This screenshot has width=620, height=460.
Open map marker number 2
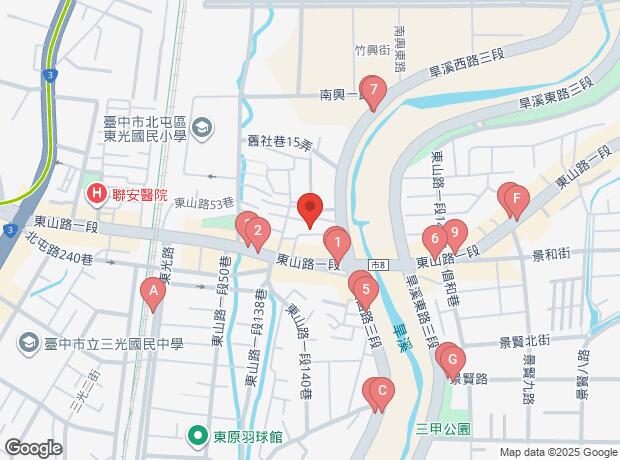258,234
